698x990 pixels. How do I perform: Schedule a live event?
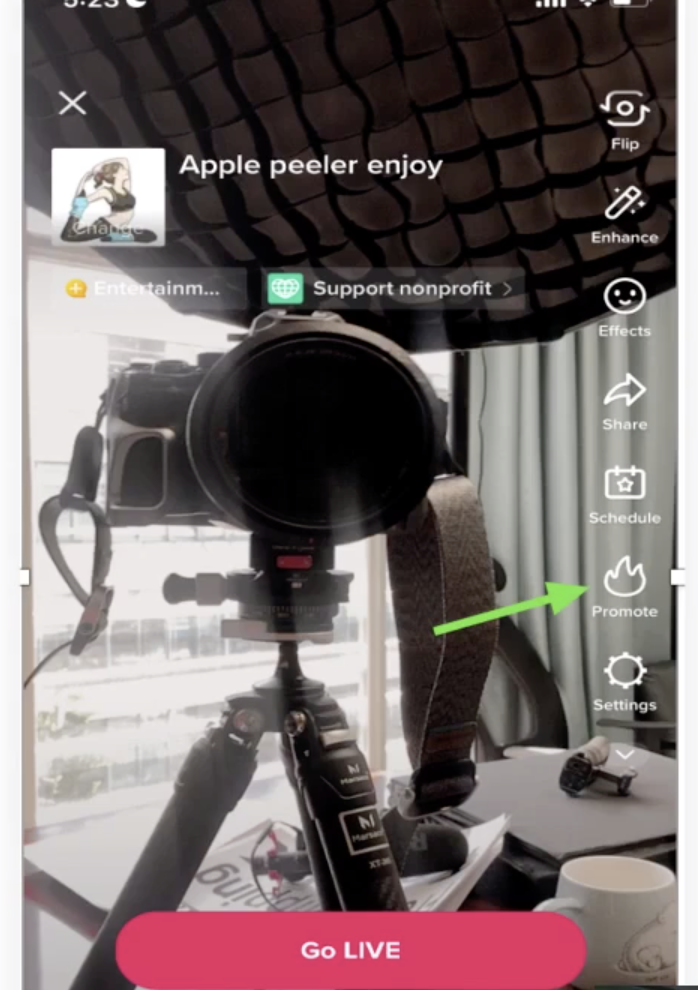(x=624, y=494)
